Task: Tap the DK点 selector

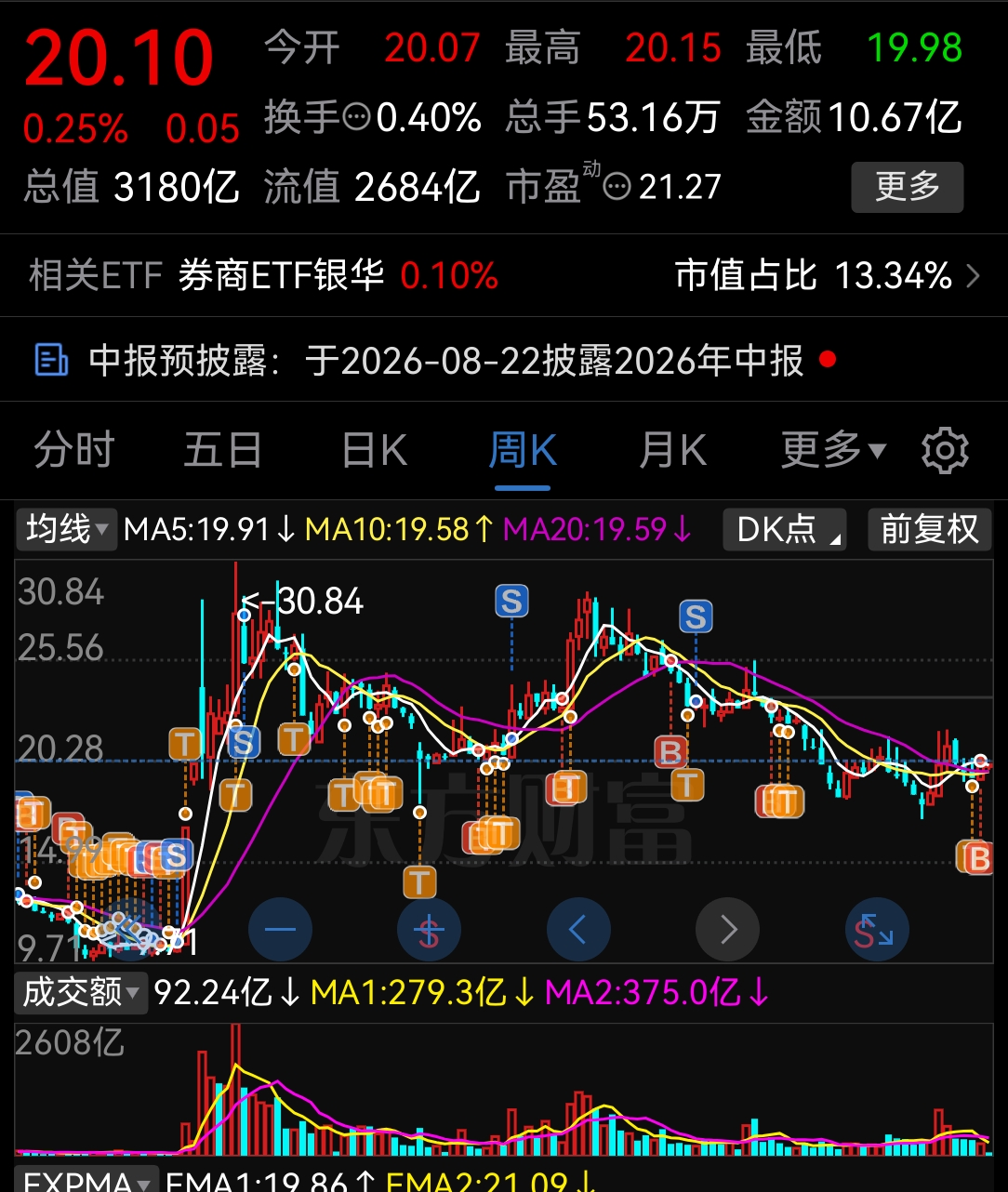Action: (x=785, y=529)
